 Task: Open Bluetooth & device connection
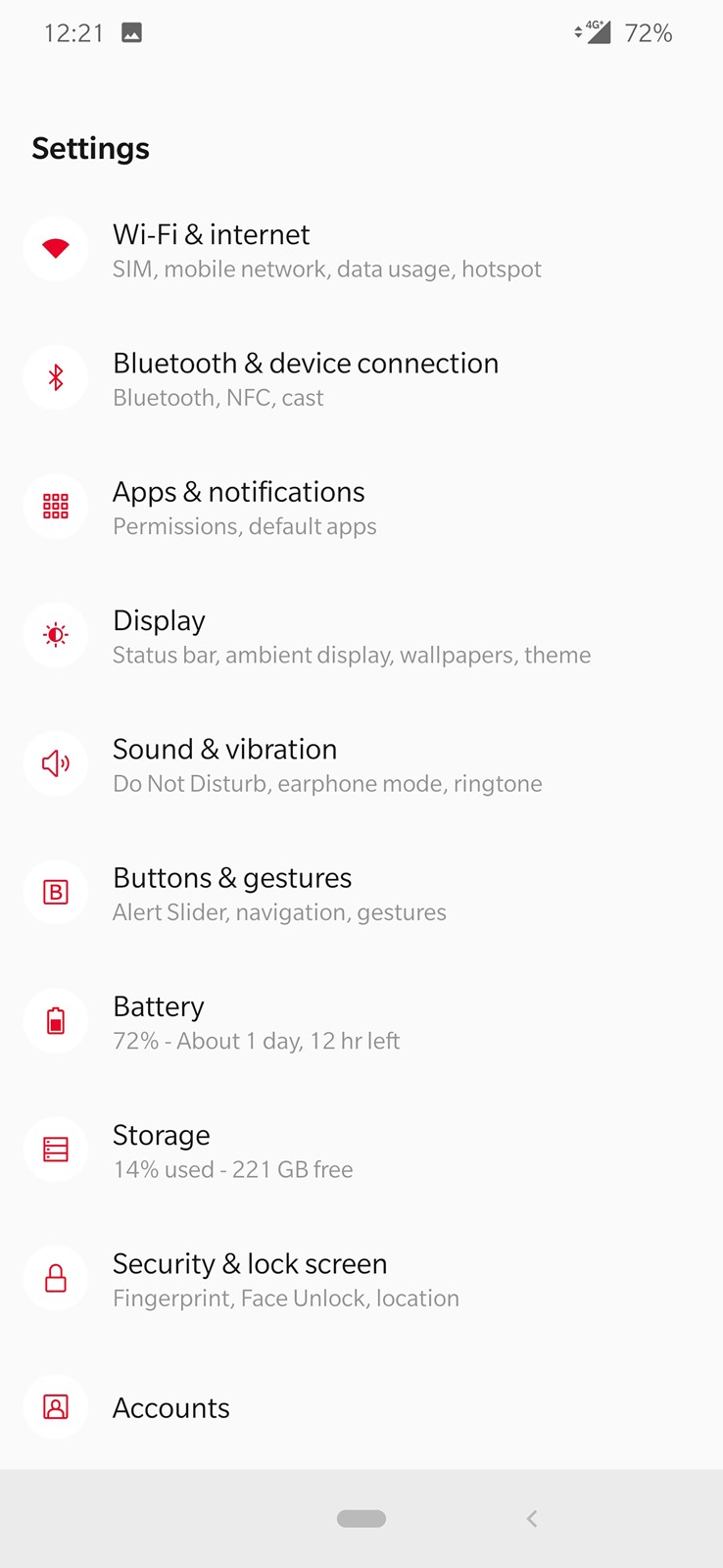(x=361, y=378)
